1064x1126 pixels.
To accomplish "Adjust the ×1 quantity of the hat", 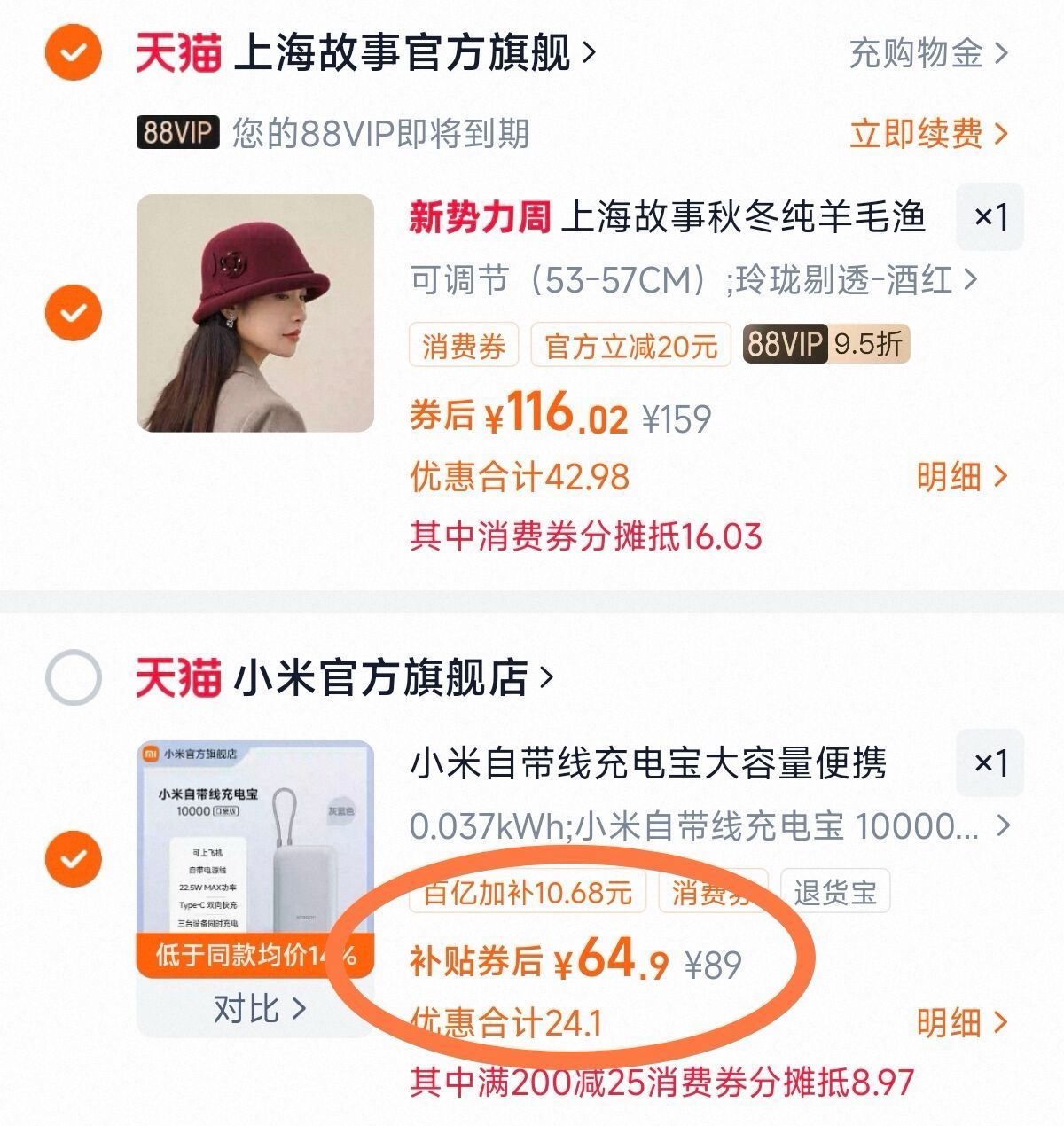I will [x=990, y=217].
